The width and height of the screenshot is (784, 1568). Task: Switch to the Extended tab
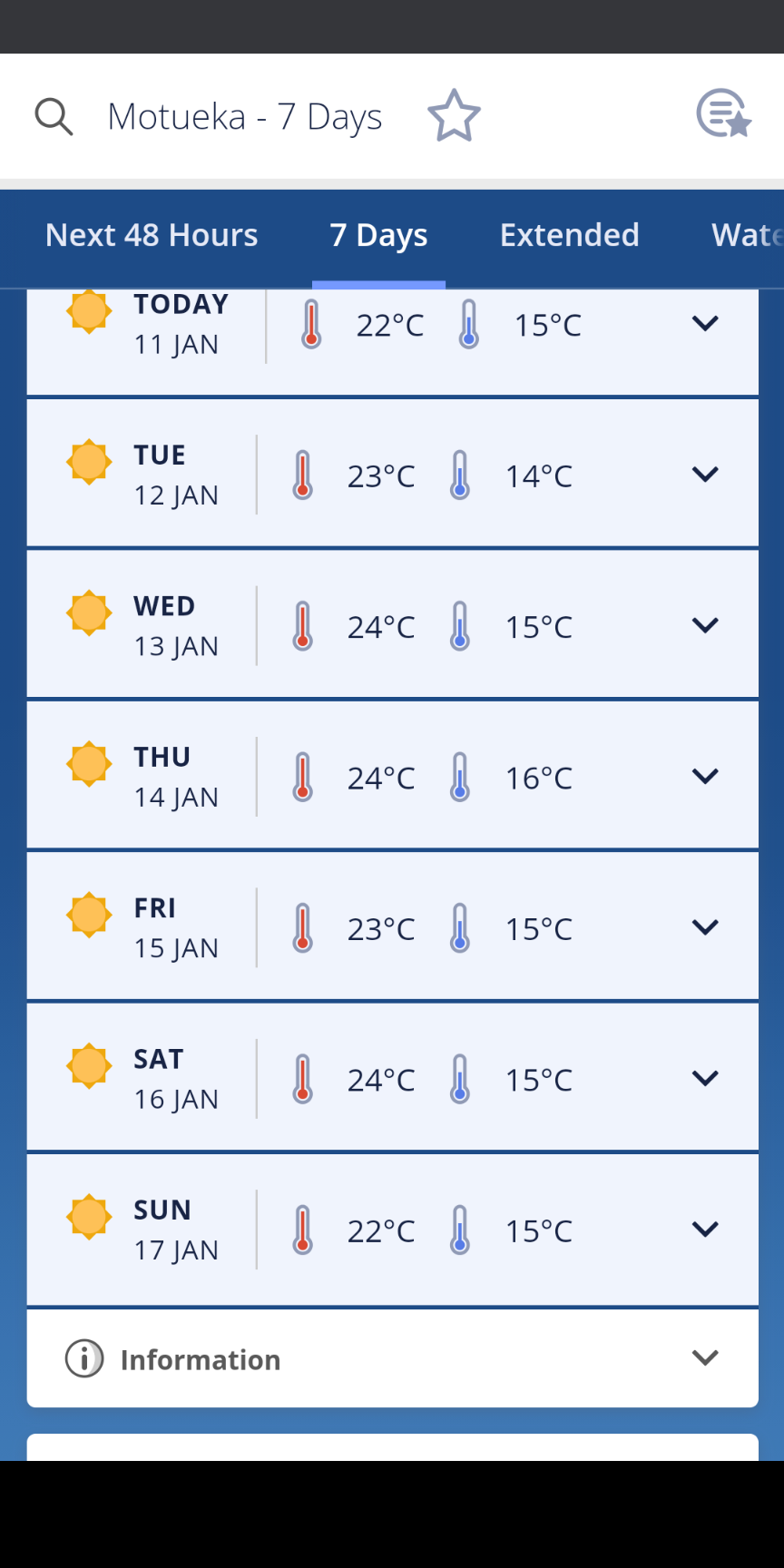pyautogui.click(x=569, y=235)
